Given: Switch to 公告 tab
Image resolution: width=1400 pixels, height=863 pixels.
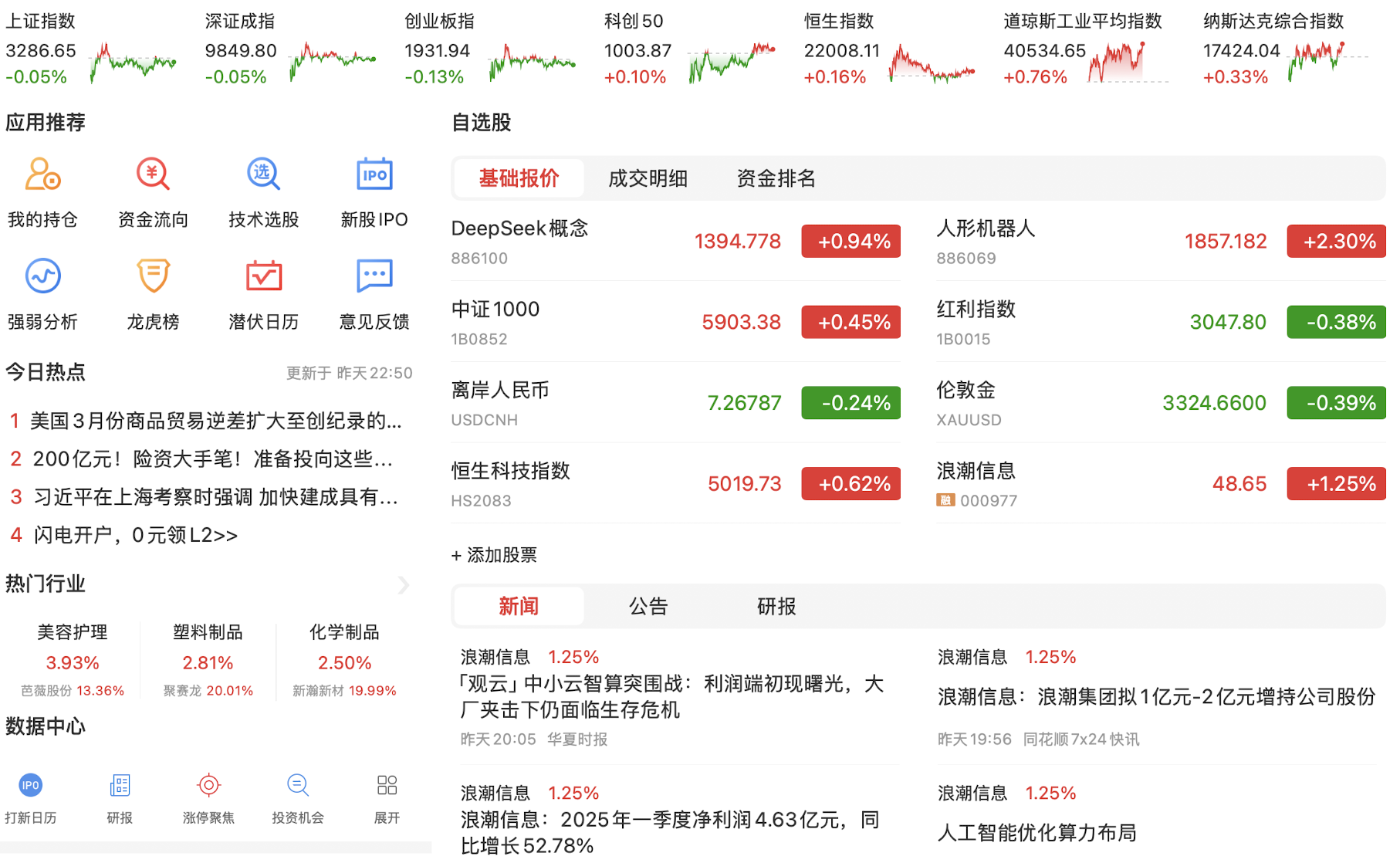Looking at the screenshot, I should [x=648, y=606].
